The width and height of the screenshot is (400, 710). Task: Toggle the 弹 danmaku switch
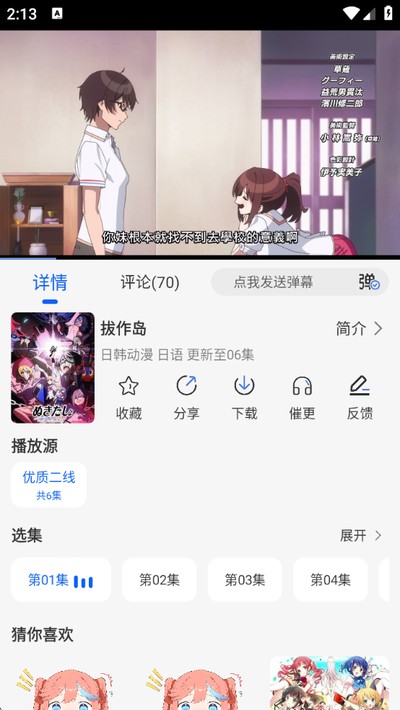(x=369, y=282)
